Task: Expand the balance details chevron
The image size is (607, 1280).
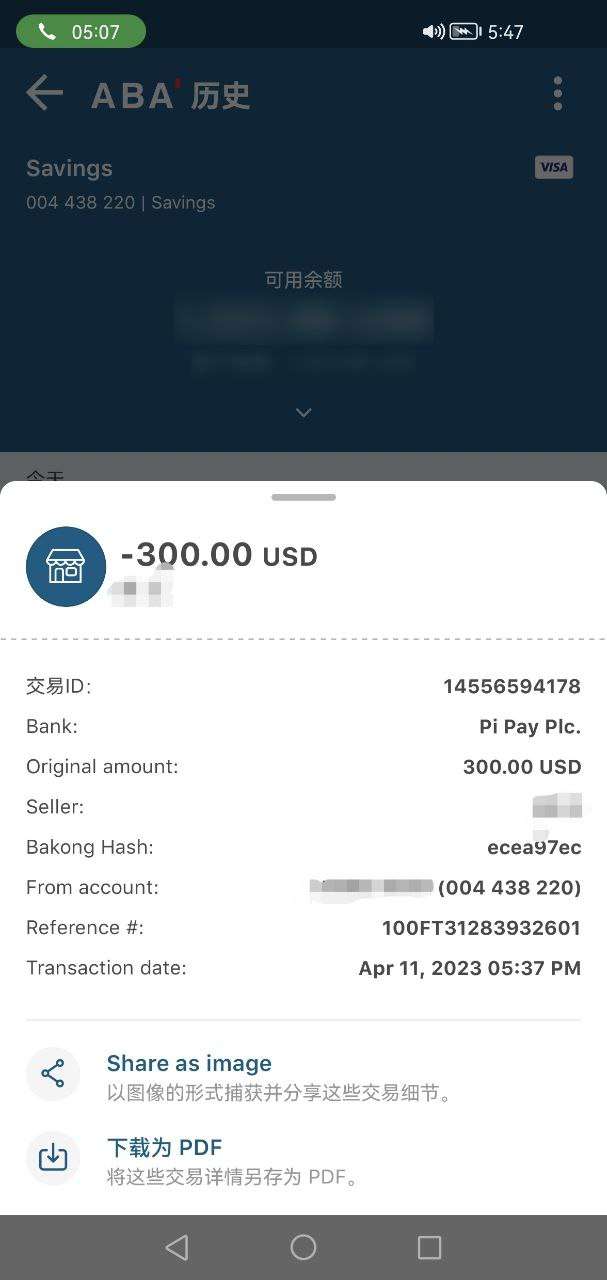Action: pyautogui.click(x=303, y=412)
